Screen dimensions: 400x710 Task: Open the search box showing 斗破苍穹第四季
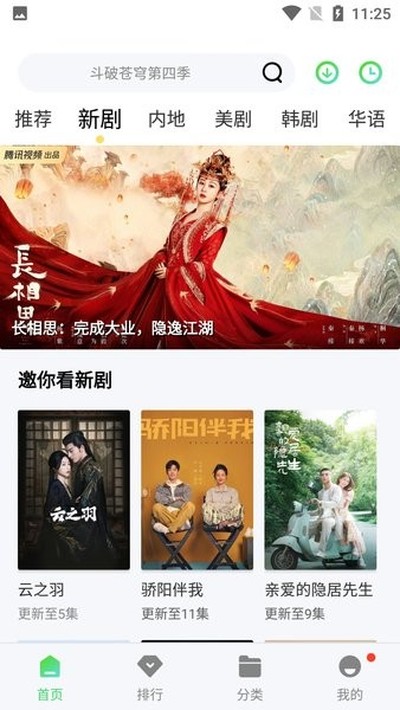[156, 73]
